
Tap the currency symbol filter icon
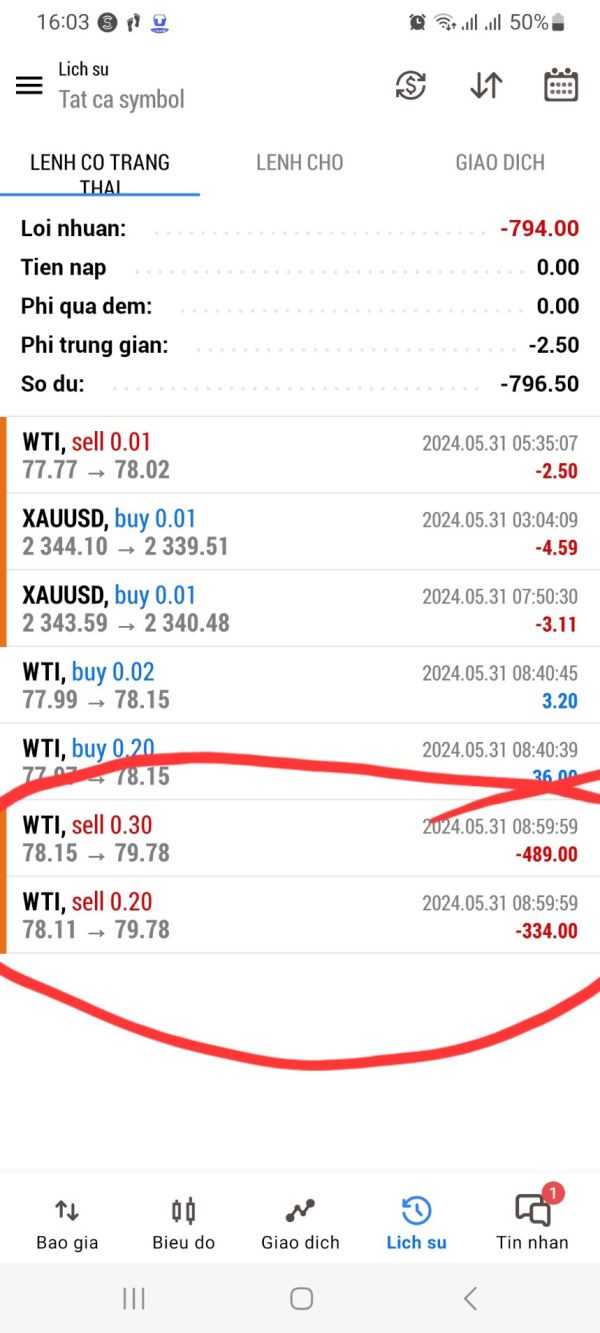pyautogui.click(x=410, y=86)
